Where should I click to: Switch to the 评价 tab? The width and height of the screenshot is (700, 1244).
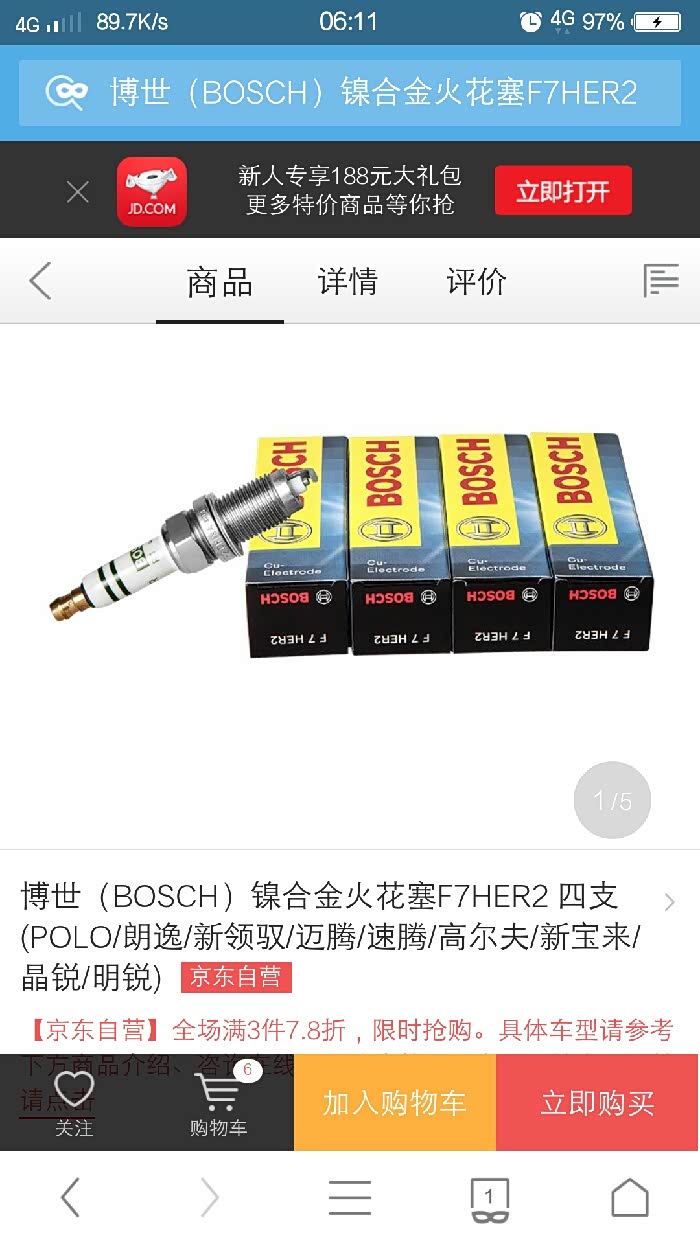coord(476,282)
